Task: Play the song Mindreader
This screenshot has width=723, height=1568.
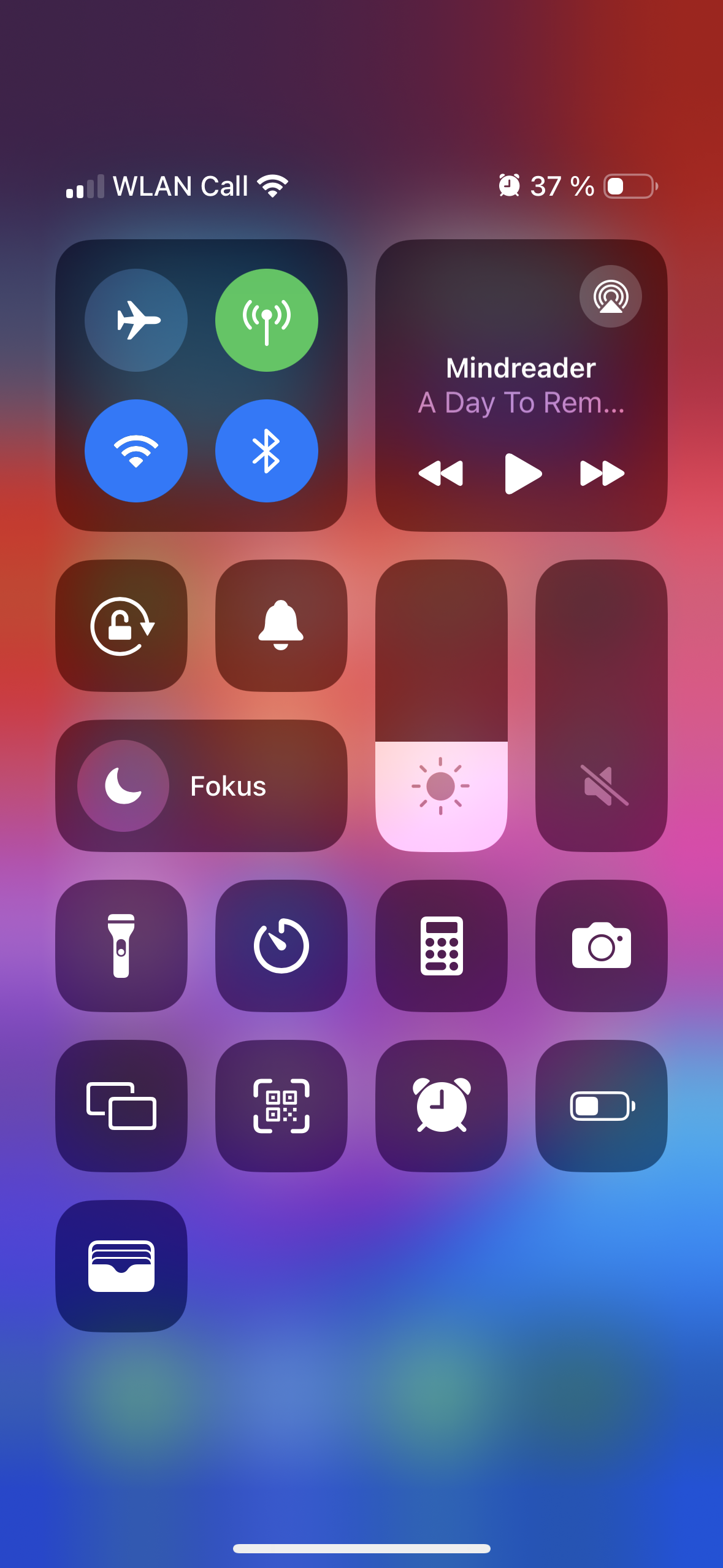Action: click(523, 474)
